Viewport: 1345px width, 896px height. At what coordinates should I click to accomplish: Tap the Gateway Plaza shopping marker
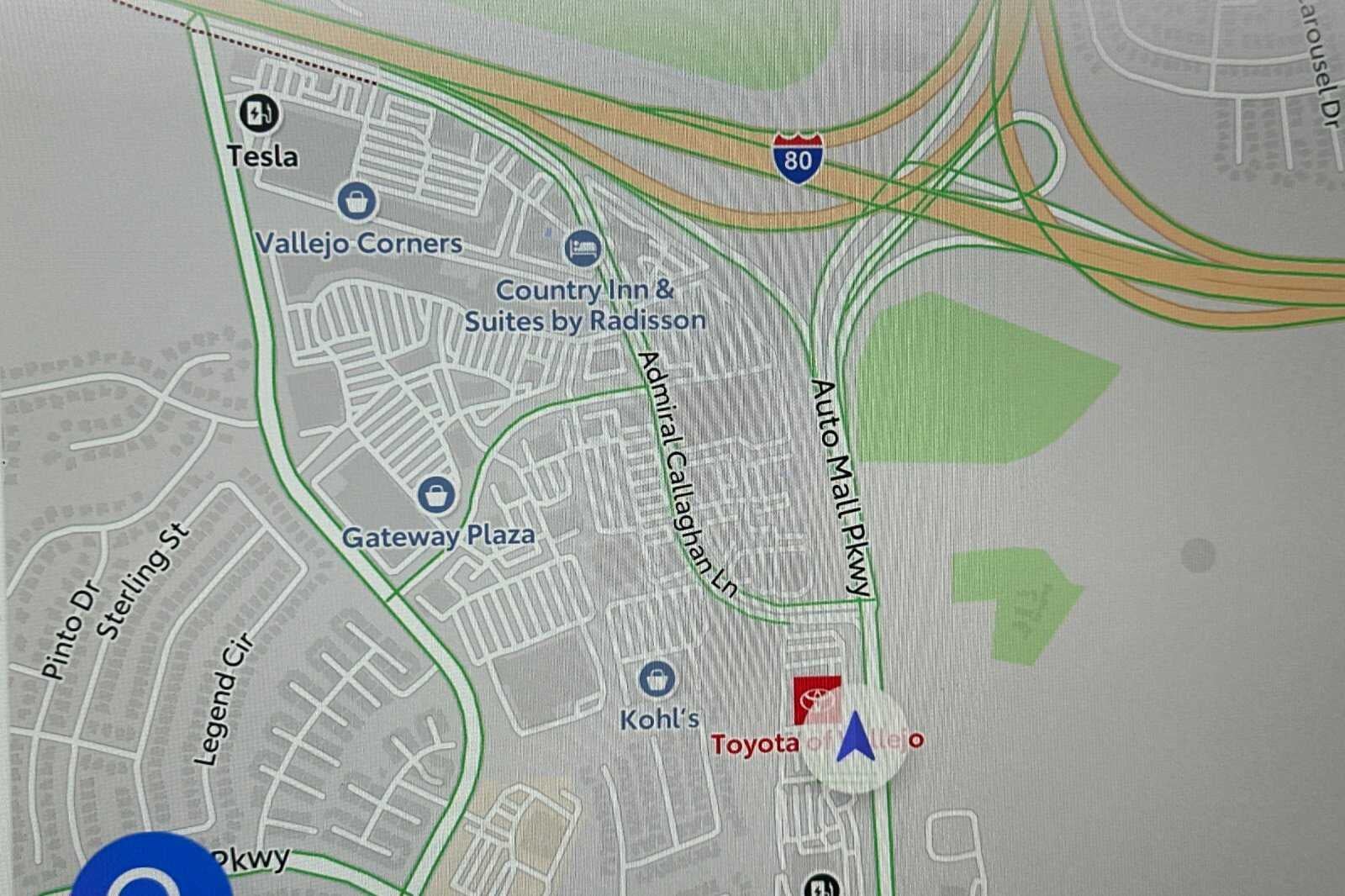coord(436,494)
